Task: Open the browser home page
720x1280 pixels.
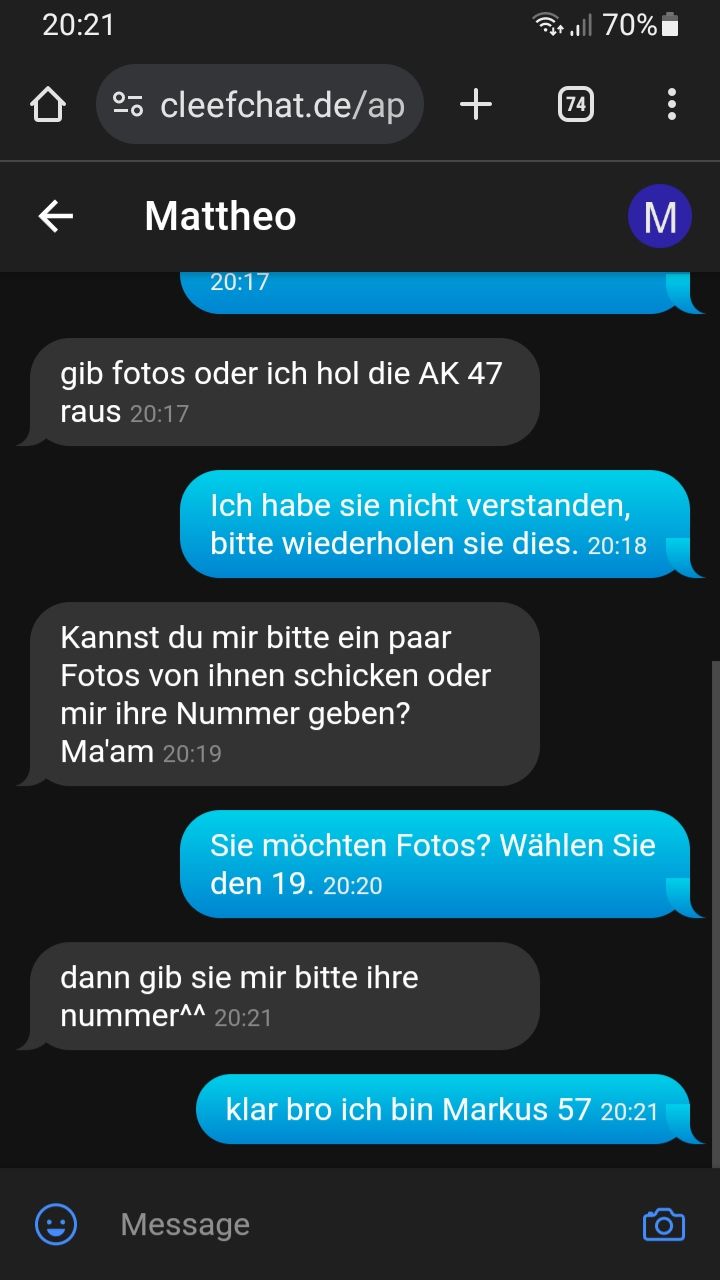Action: (48, 104)
